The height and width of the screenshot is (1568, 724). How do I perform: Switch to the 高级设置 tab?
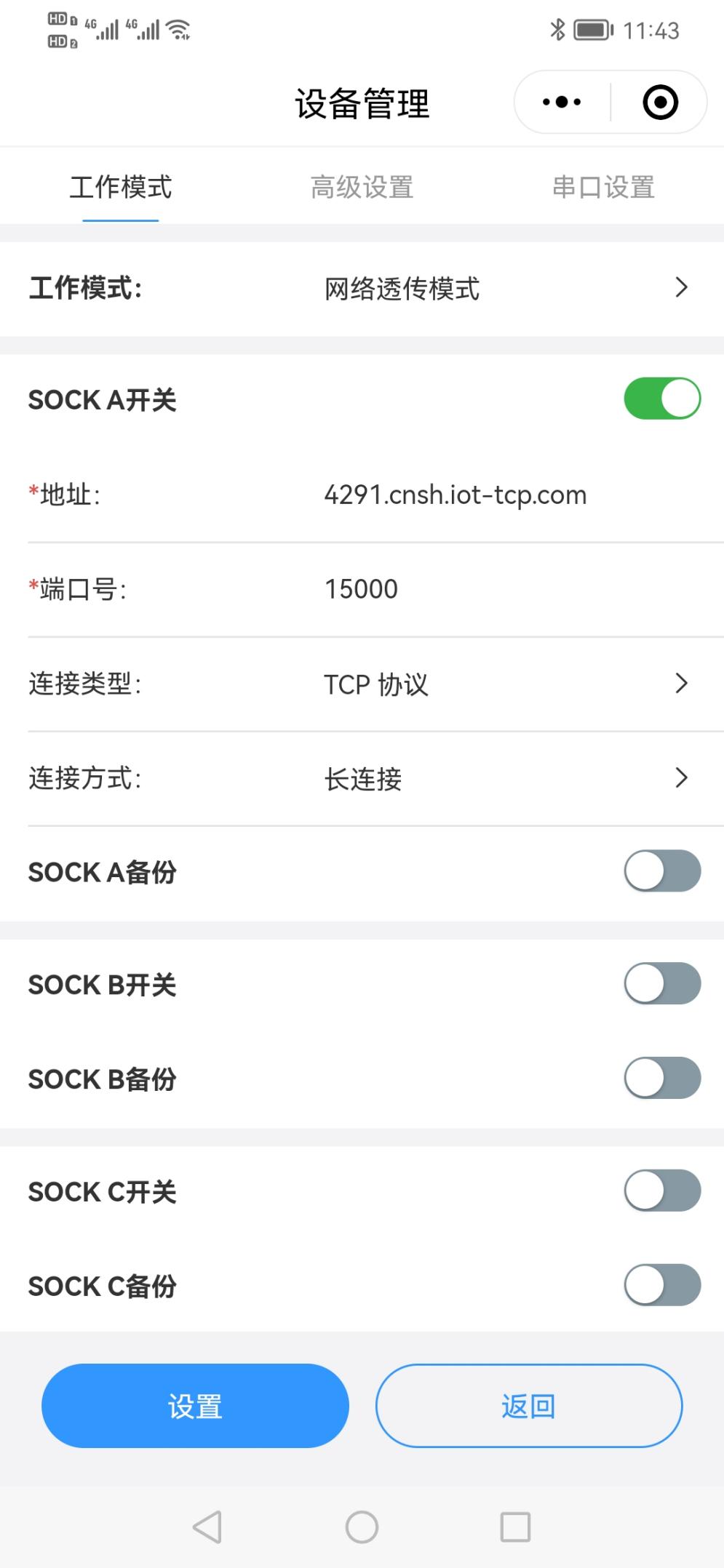(x=362, y=188)
